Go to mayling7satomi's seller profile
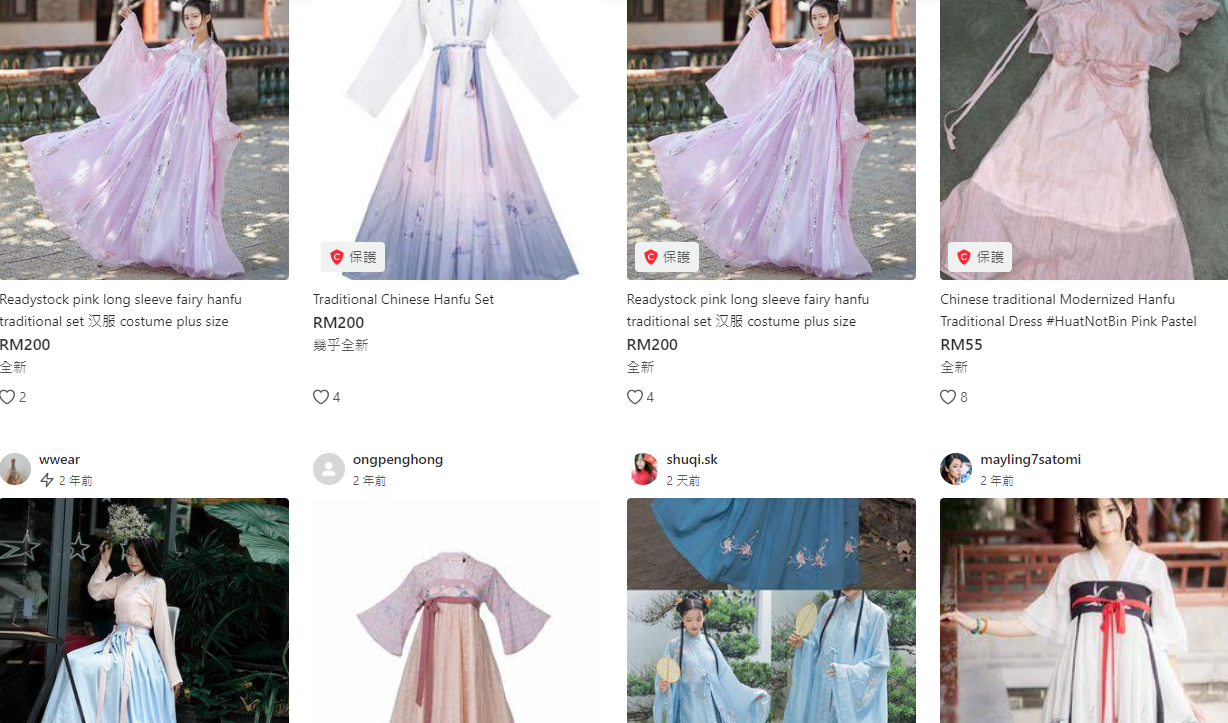 click(1029, 460)
